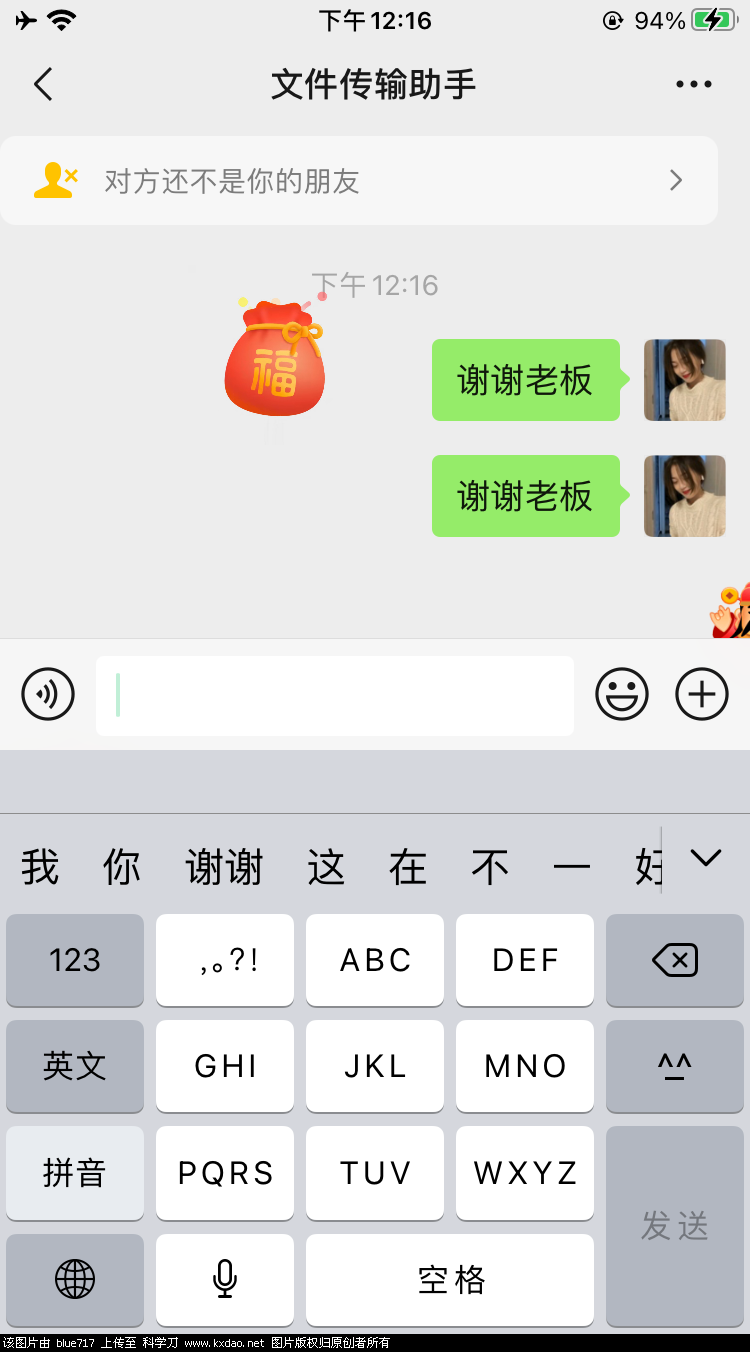
Task: Open the three-dot chat options menu
Action: [x=693, y=85]
